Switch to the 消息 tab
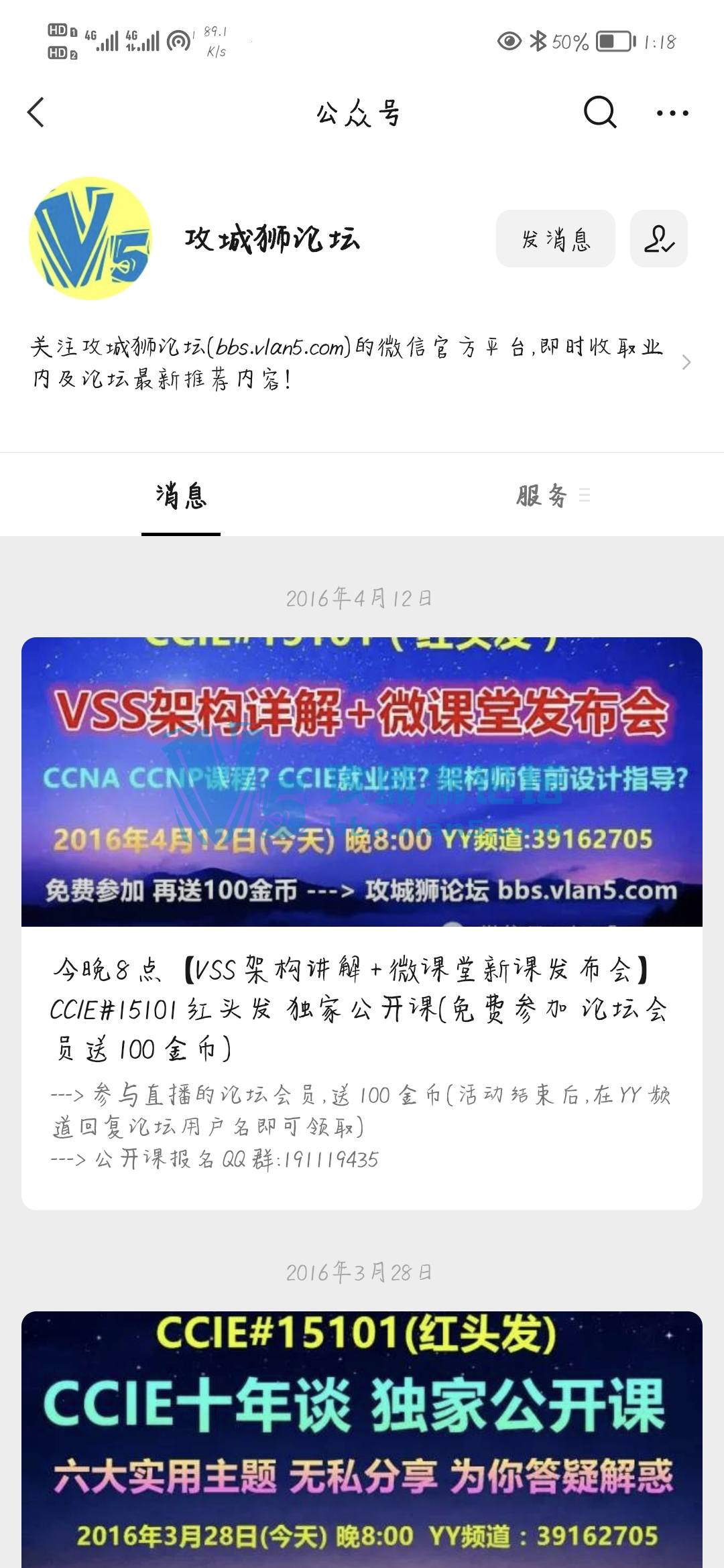Screen dimensions: 724x1568 181,496
